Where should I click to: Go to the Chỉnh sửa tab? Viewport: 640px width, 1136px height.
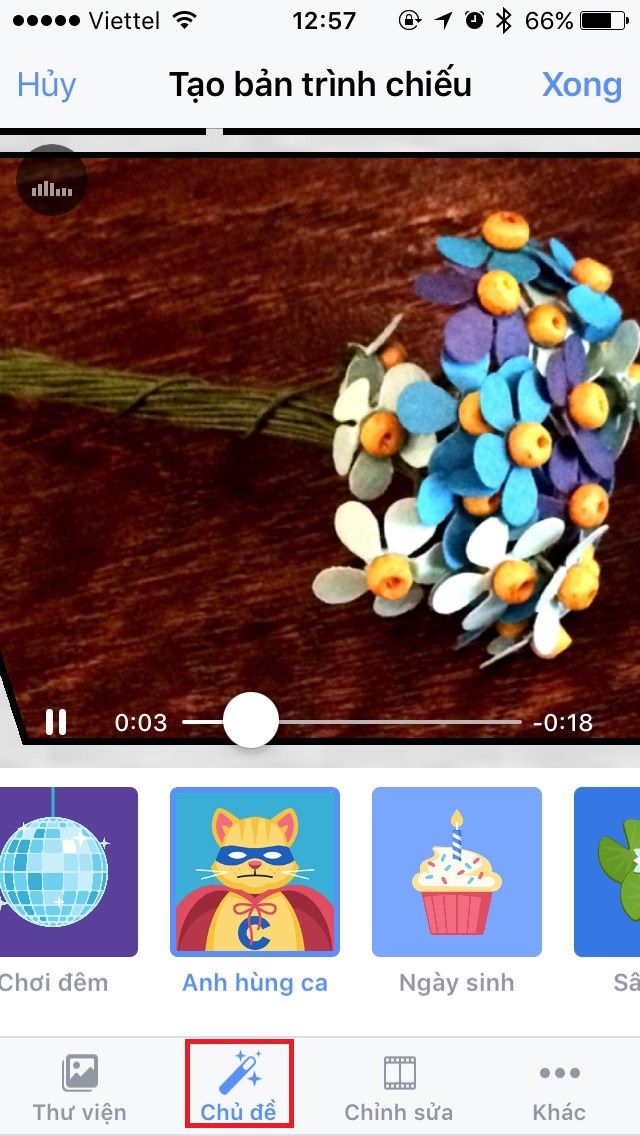coord(399,1087)
